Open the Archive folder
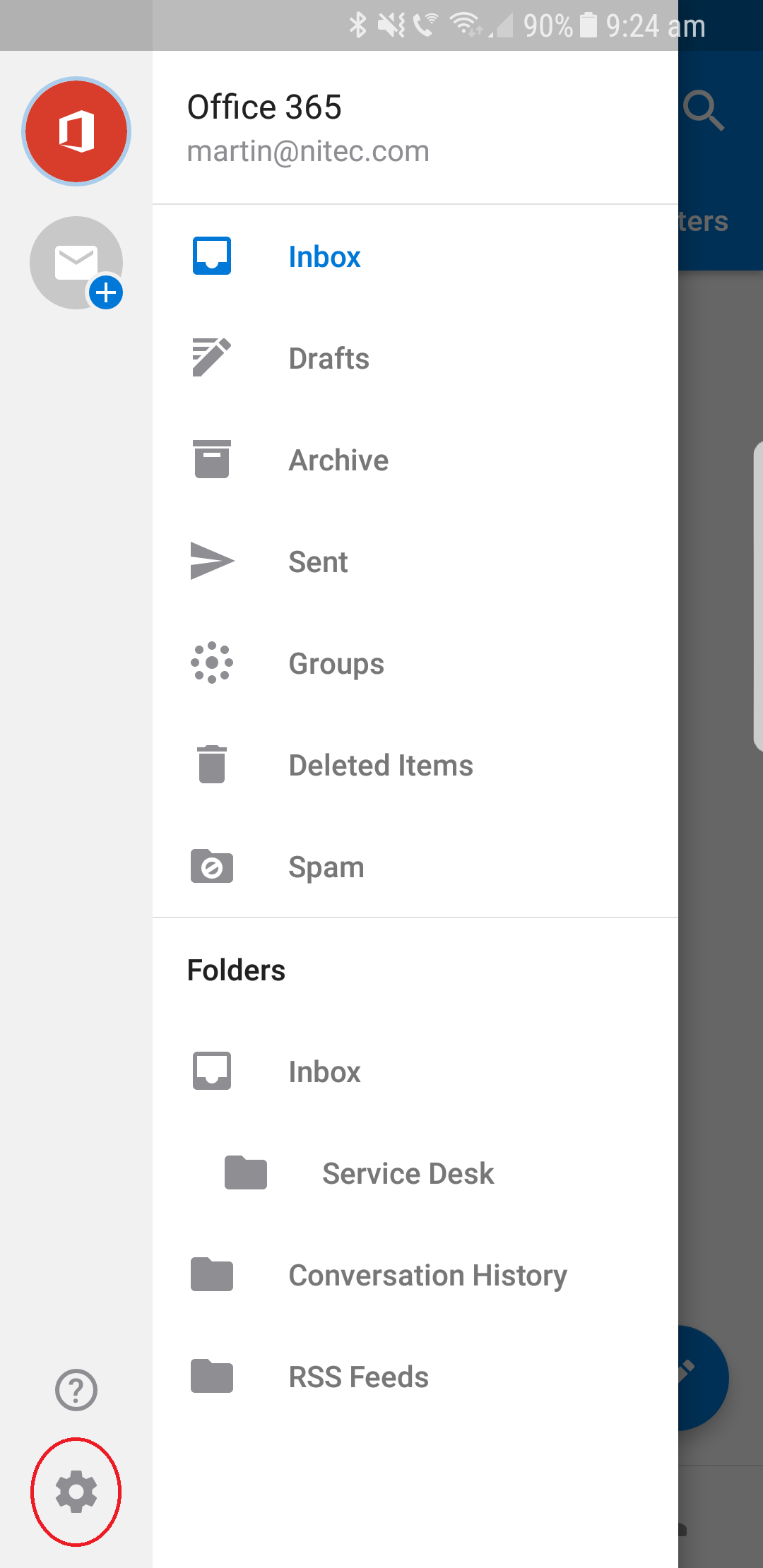Image resolution: width=763 pixels, height=1568 pixels. coord(339,461)
